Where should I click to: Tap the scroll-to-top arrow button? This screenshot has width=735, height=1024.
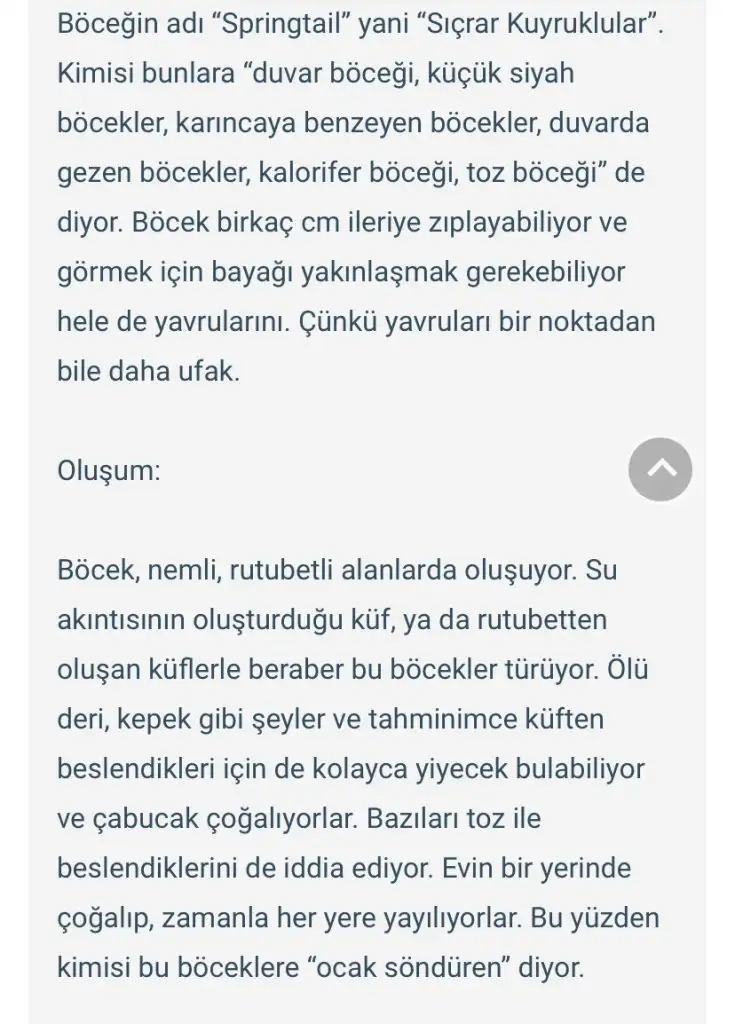(x=660, y=469)
